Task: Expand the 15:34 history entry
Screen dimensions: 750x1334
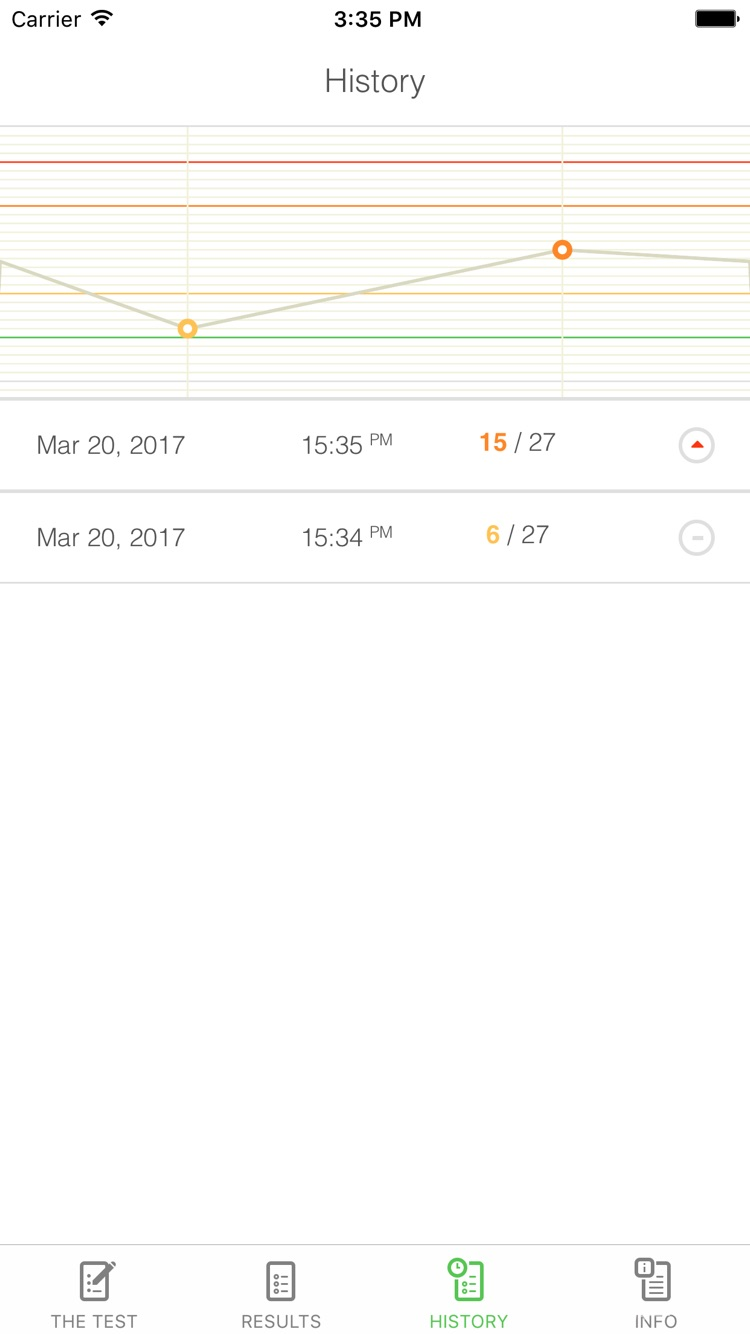Action: tap(696, 537)
